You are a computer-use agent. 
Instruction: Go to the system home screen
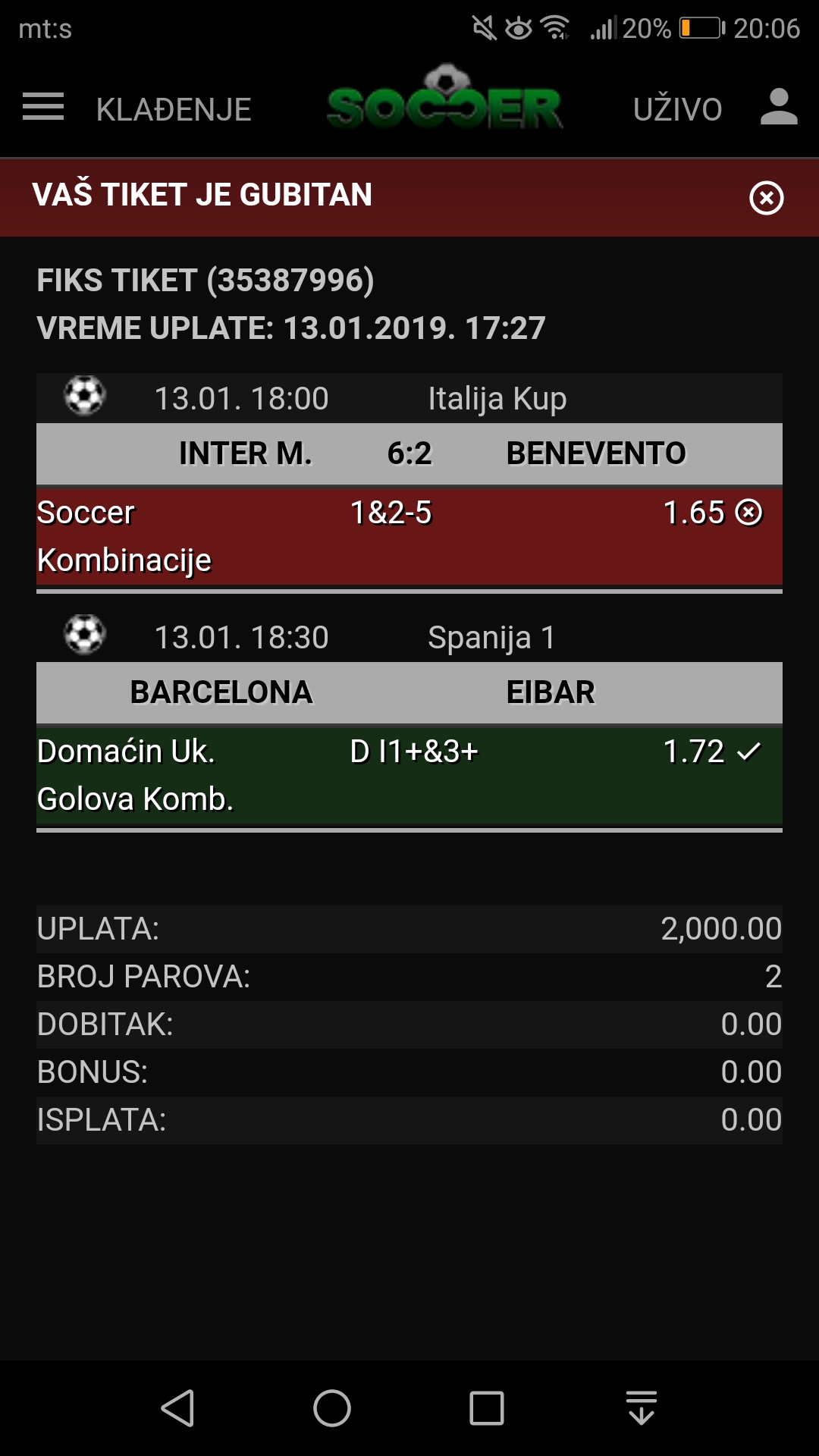pyautogui.click(x=332, y=1408)
